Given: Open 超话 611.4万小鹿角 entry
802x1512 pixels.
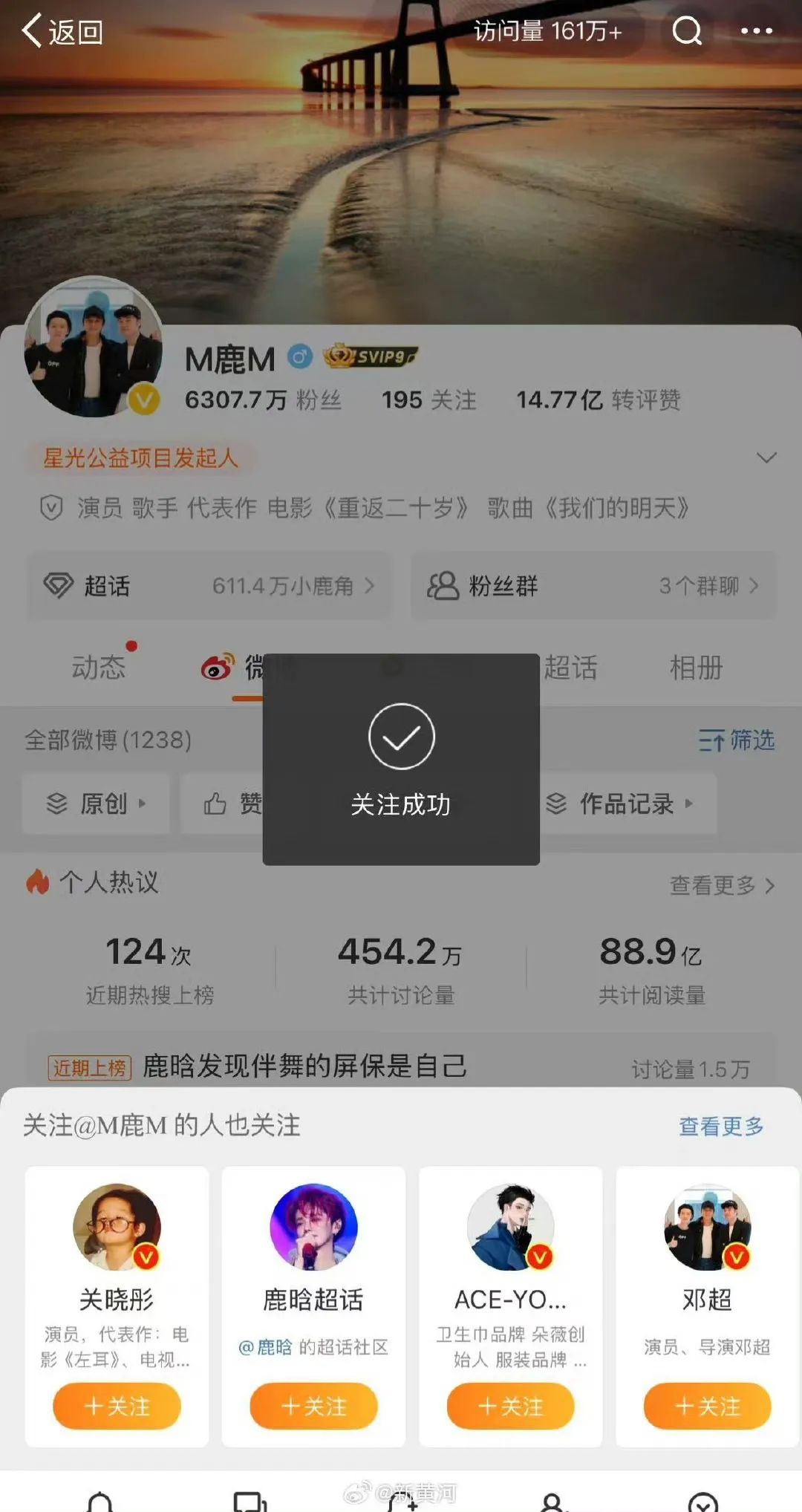Looking at the screenshot, I should [209, 586].
